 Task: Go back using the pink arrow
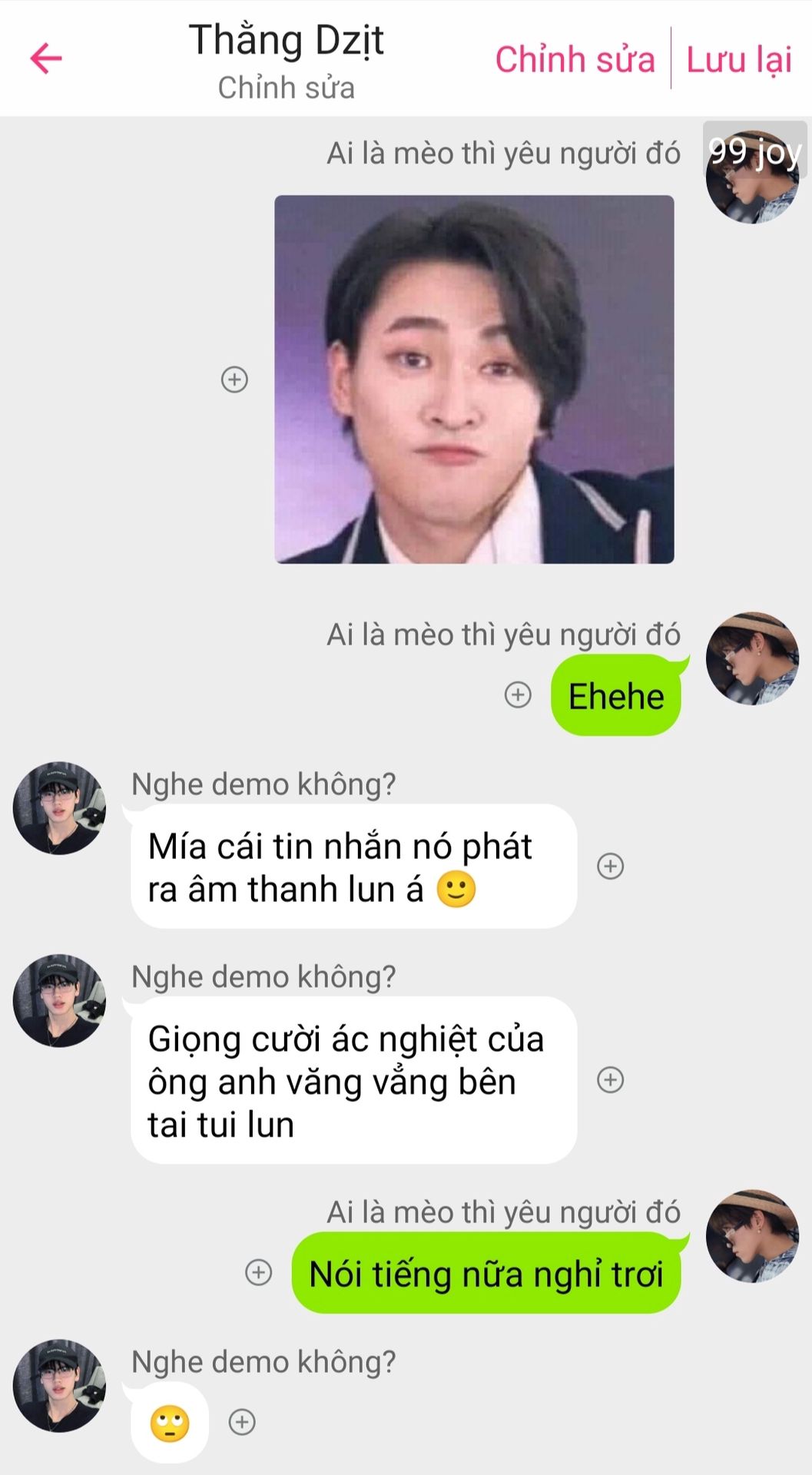point(46,58)
